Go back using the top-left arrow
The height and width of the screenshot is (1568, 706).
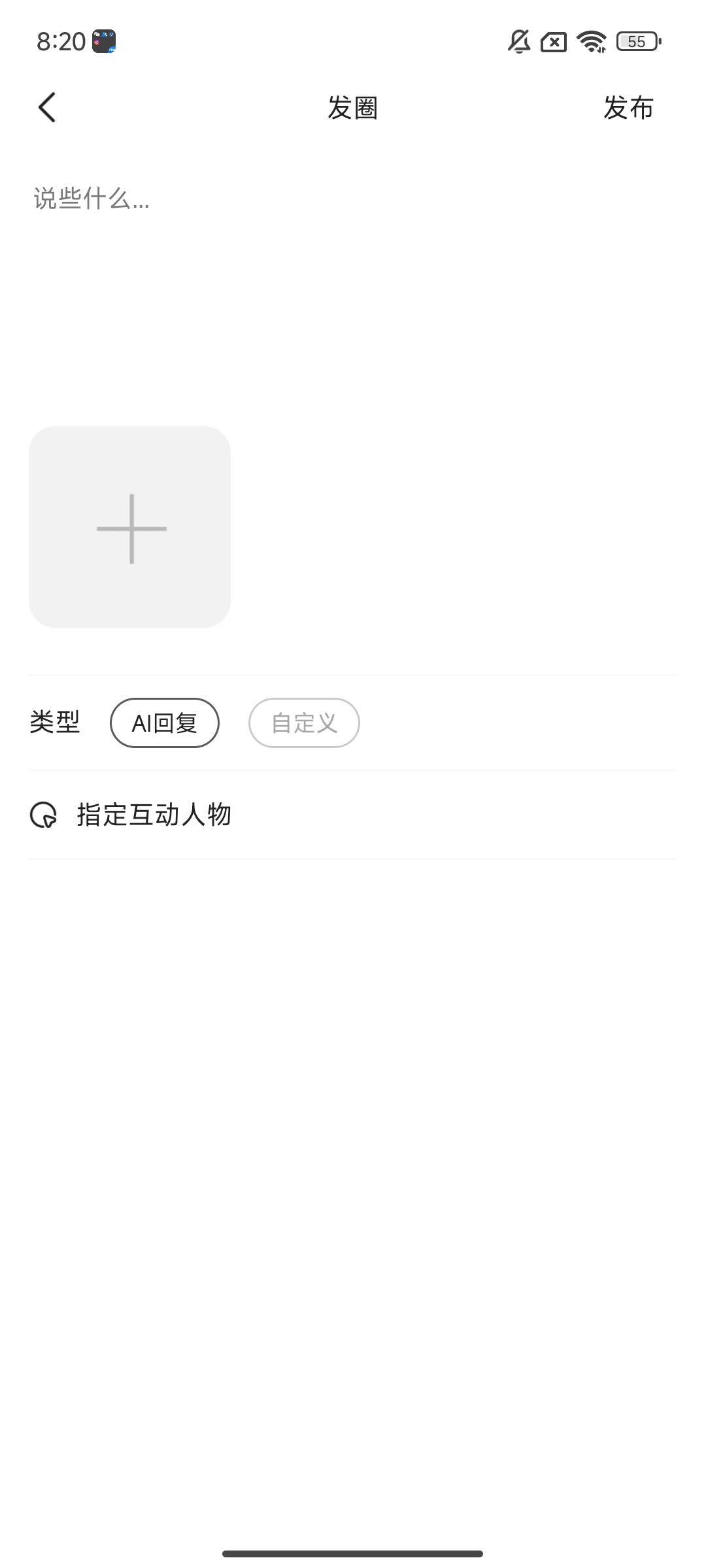(x=47, y=107)
